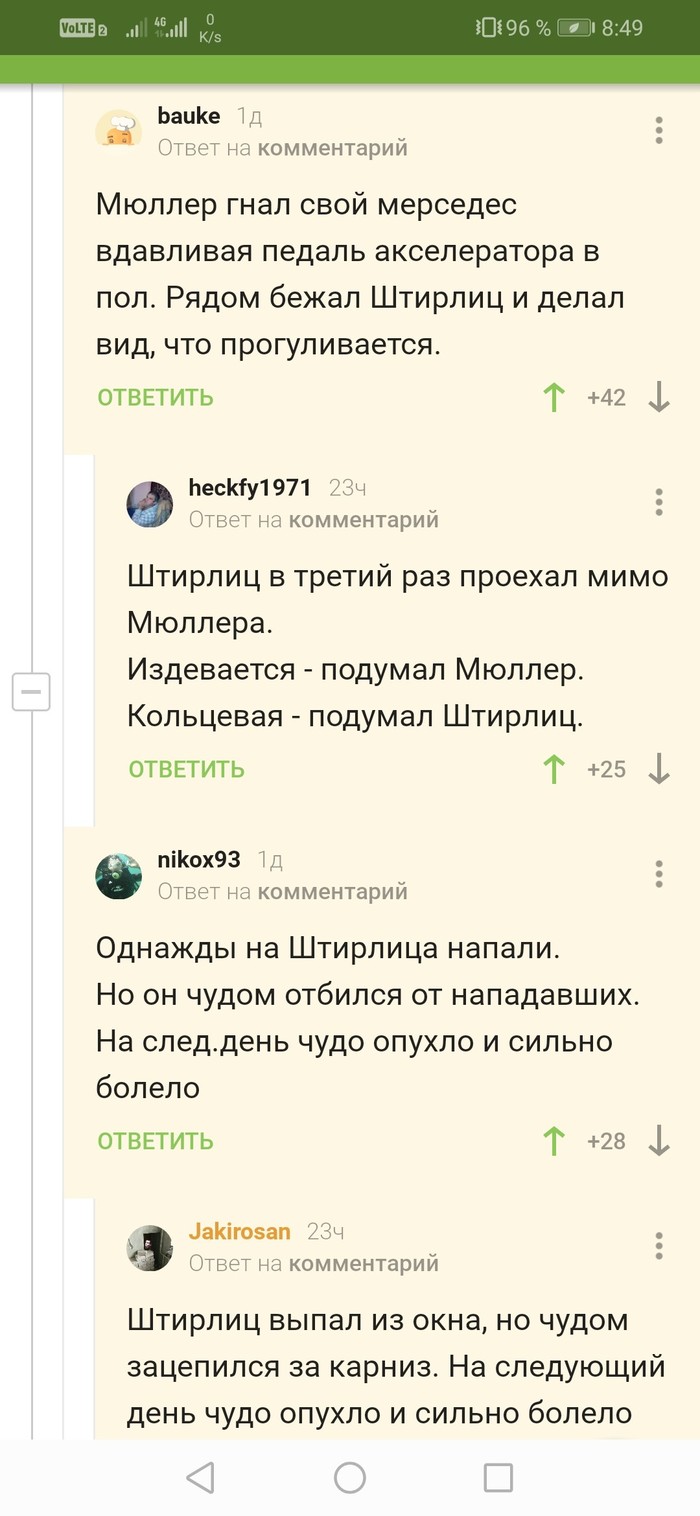Upvote bauke's comment

[x=553, y=397]
